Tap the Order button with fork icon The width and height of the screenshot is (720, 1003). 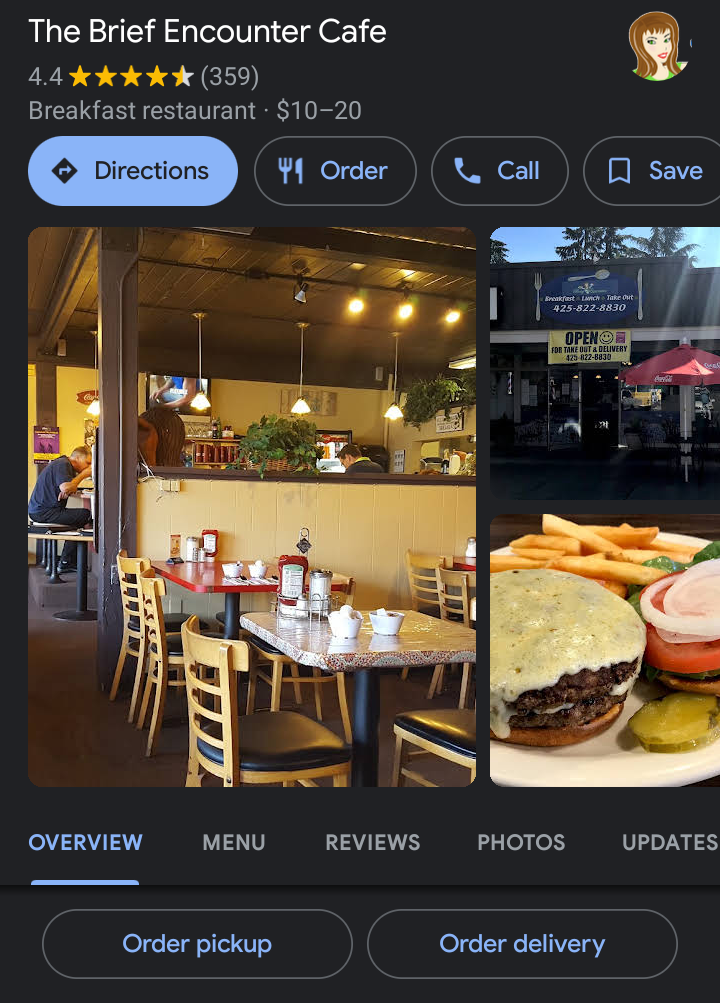335,171
